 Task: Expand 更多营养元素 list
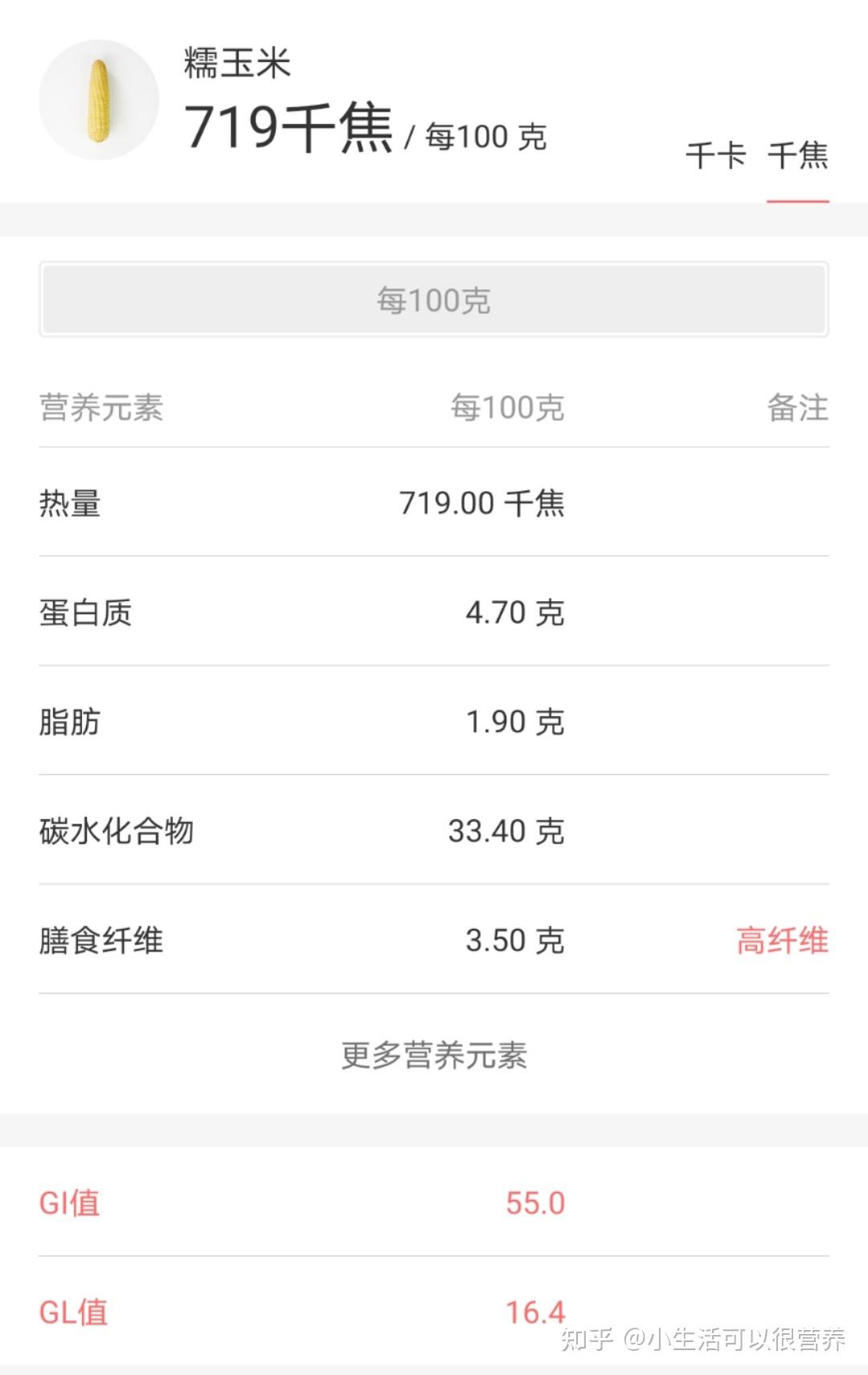(x=434, y=1054)
